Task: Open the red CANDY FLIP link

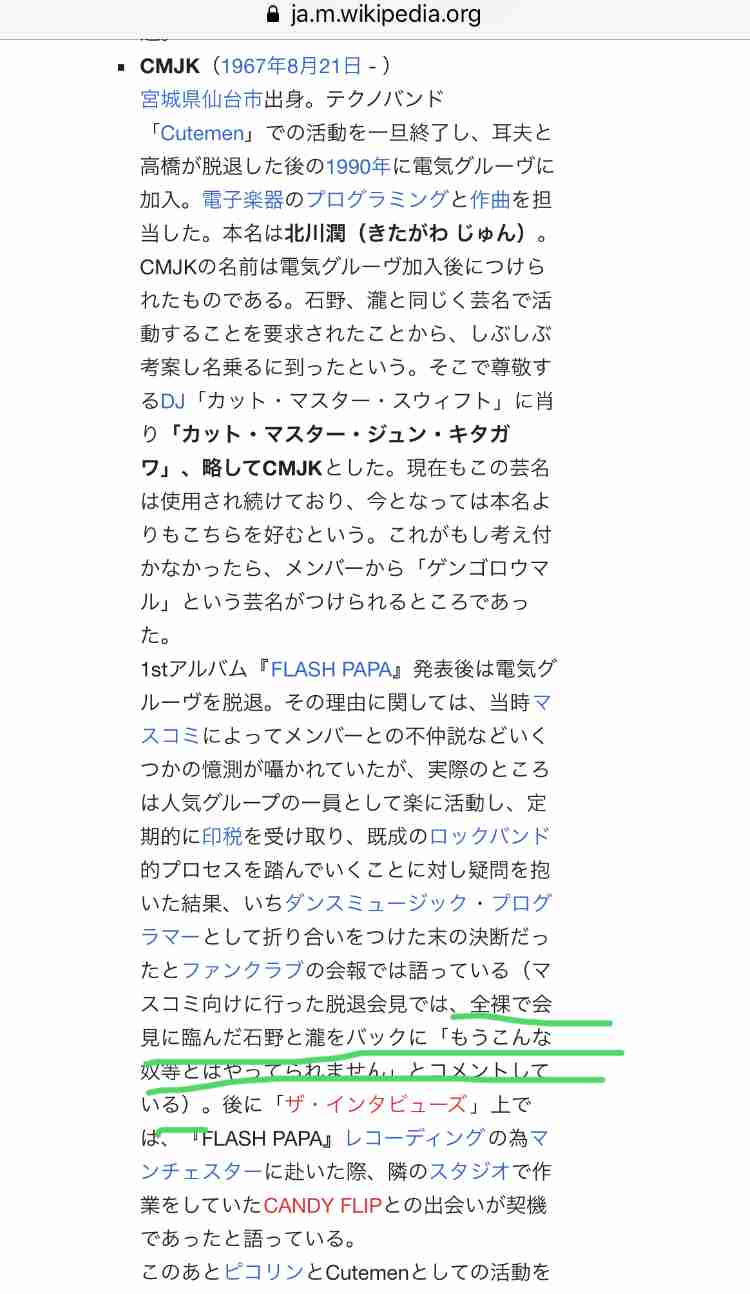Action: (x=323, y=1206)
